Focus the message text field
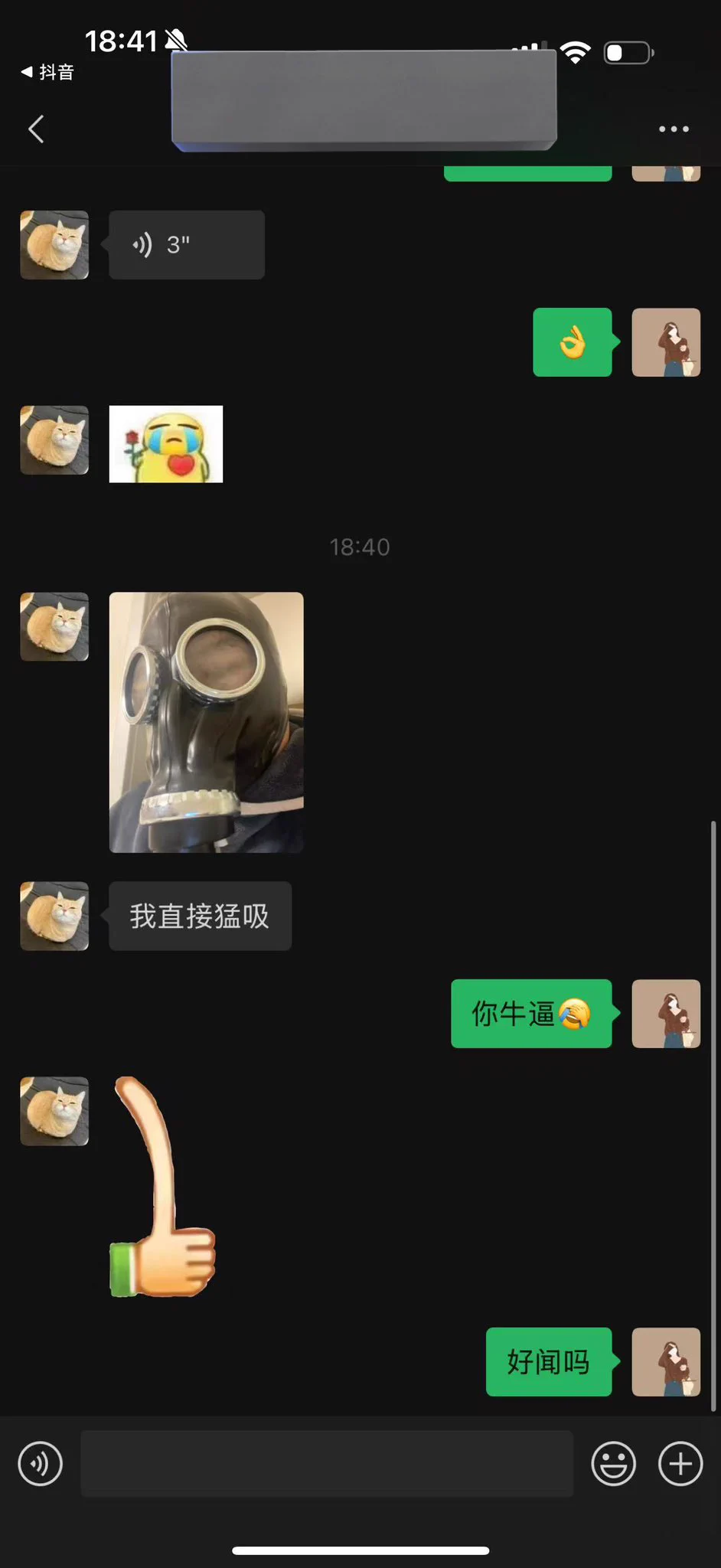Image resolution: width=721 pixels, height=1568 pixels. (327, 1463)
